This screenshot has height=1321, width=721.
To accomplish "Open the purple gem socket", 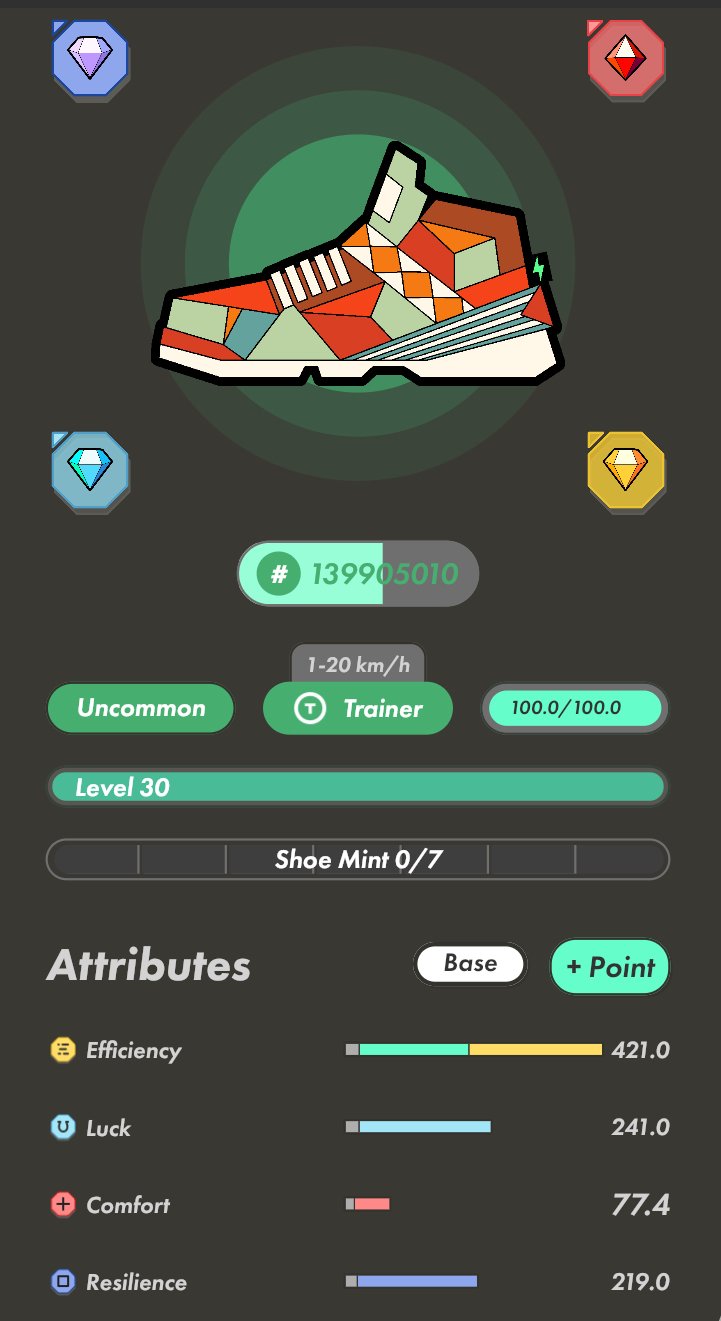I will [x=90, y=59].
